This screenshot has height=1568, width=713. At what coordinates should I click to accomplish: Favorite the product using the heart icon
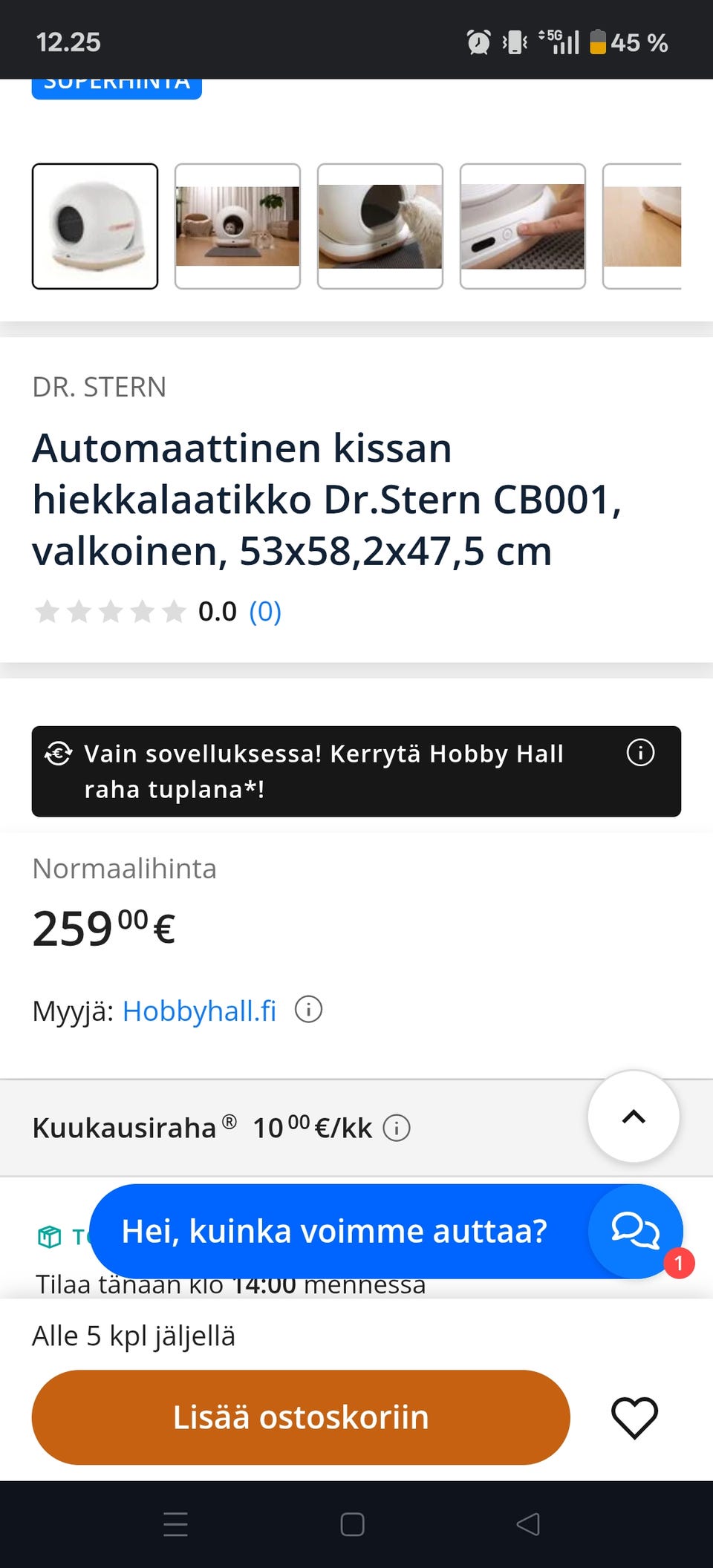click(634, 1417)
